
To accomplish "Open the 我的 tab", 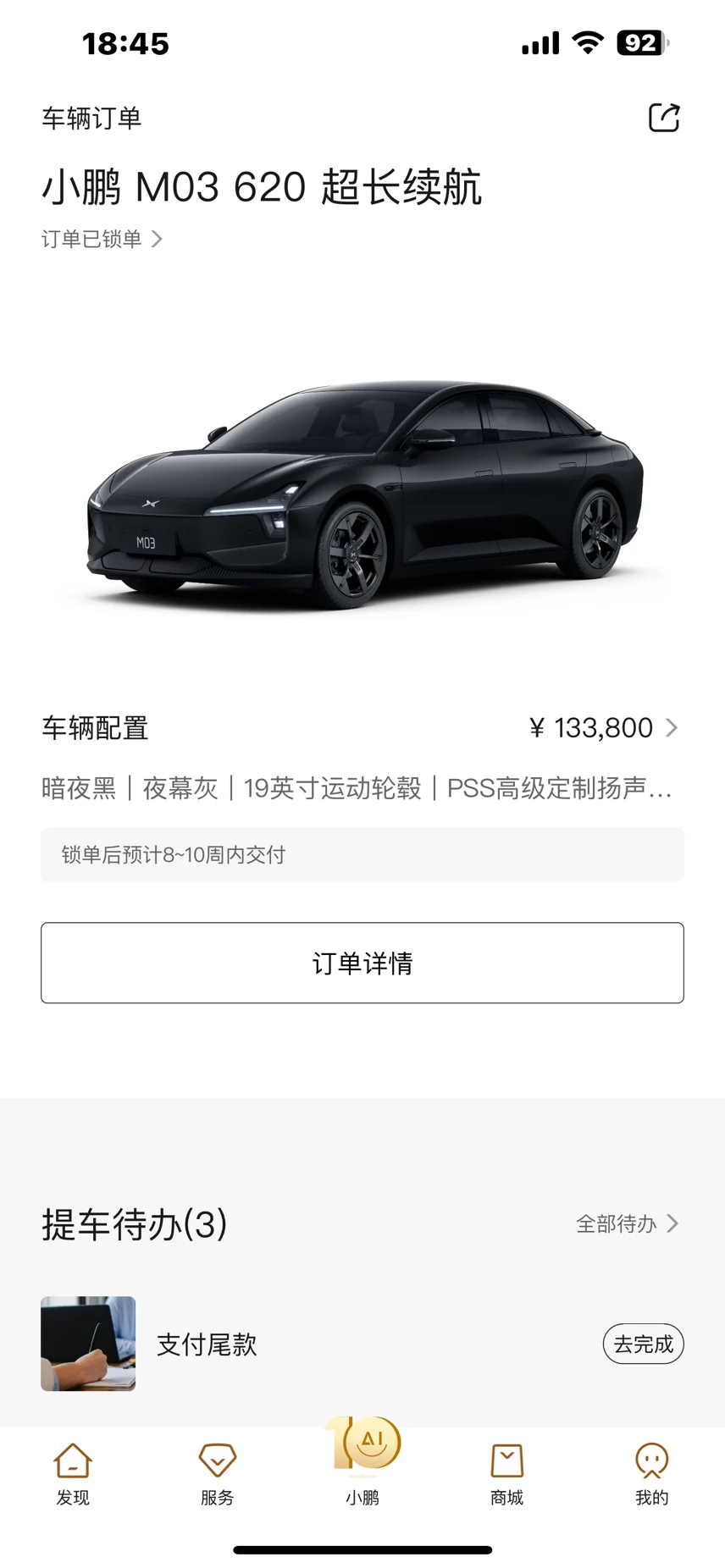I will coord(651,1474).
